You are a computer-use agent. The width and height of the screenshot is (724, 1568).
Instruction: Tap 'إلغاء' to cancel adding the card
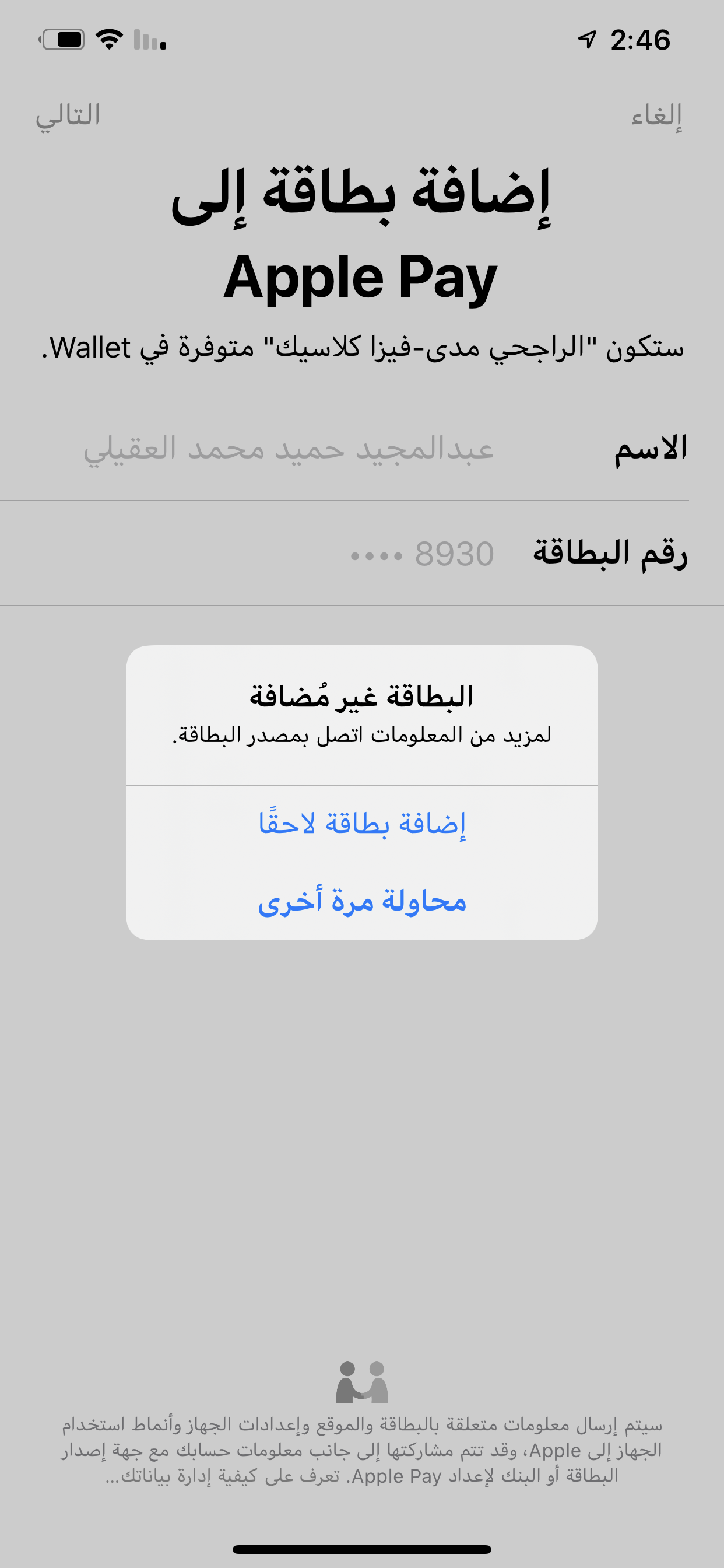point(656,116)
